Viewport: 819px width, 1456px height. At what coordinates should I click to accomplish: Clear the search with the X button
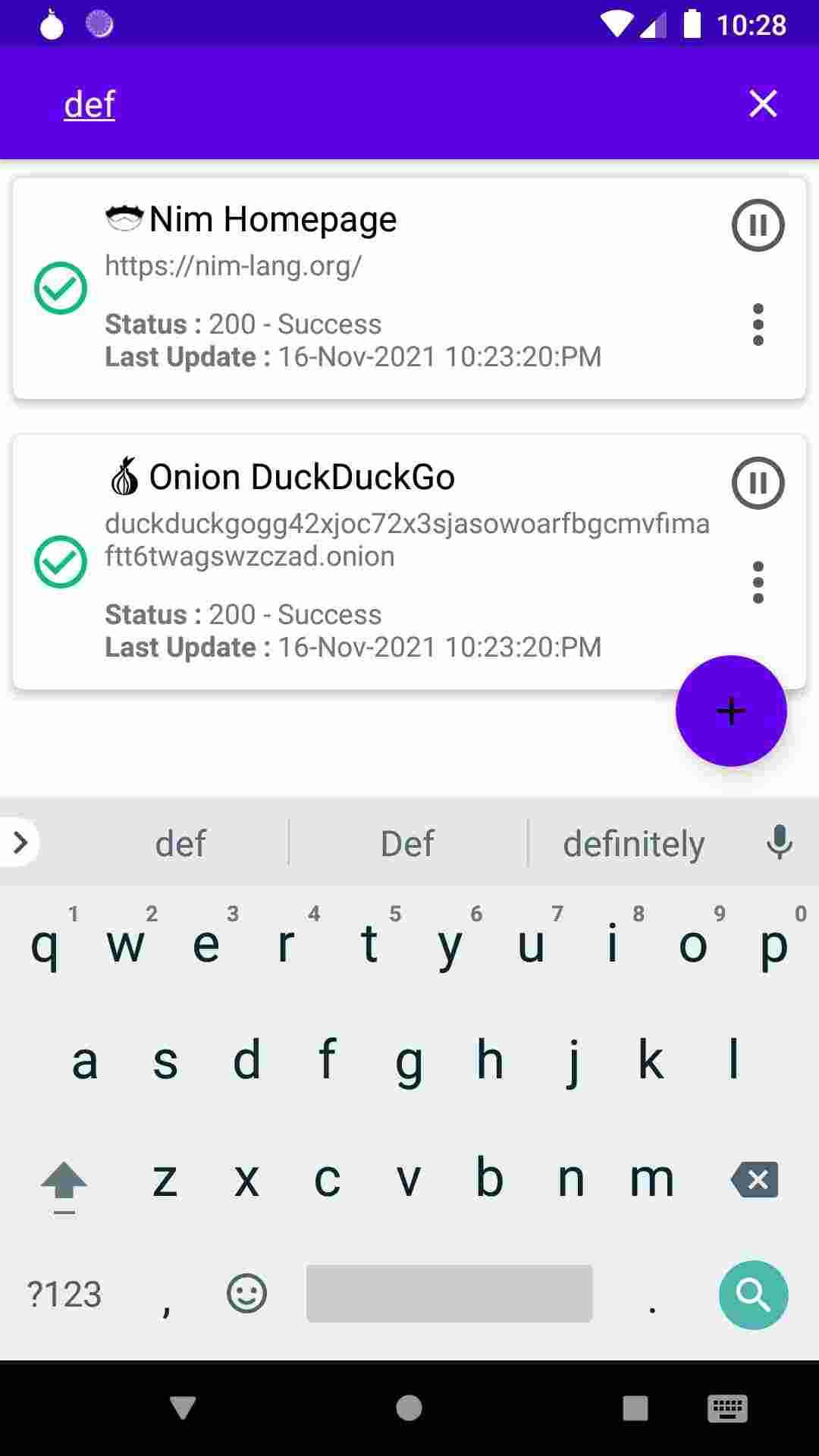click(763, 104)
